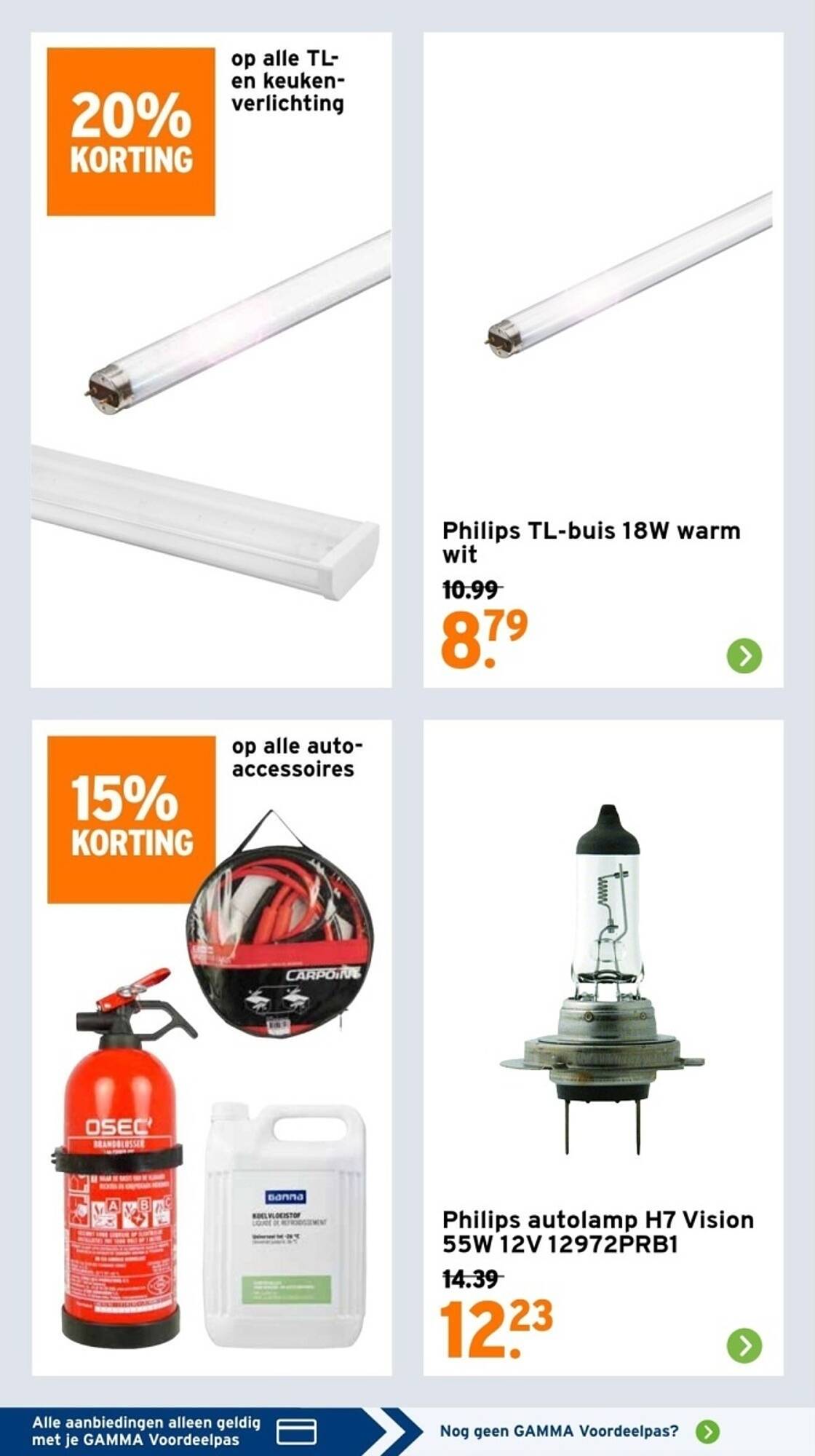The image size is (815, 1456).
Task: Open the 20% korting TL- en keukenverlichting tile
Action: click(211, 360)
